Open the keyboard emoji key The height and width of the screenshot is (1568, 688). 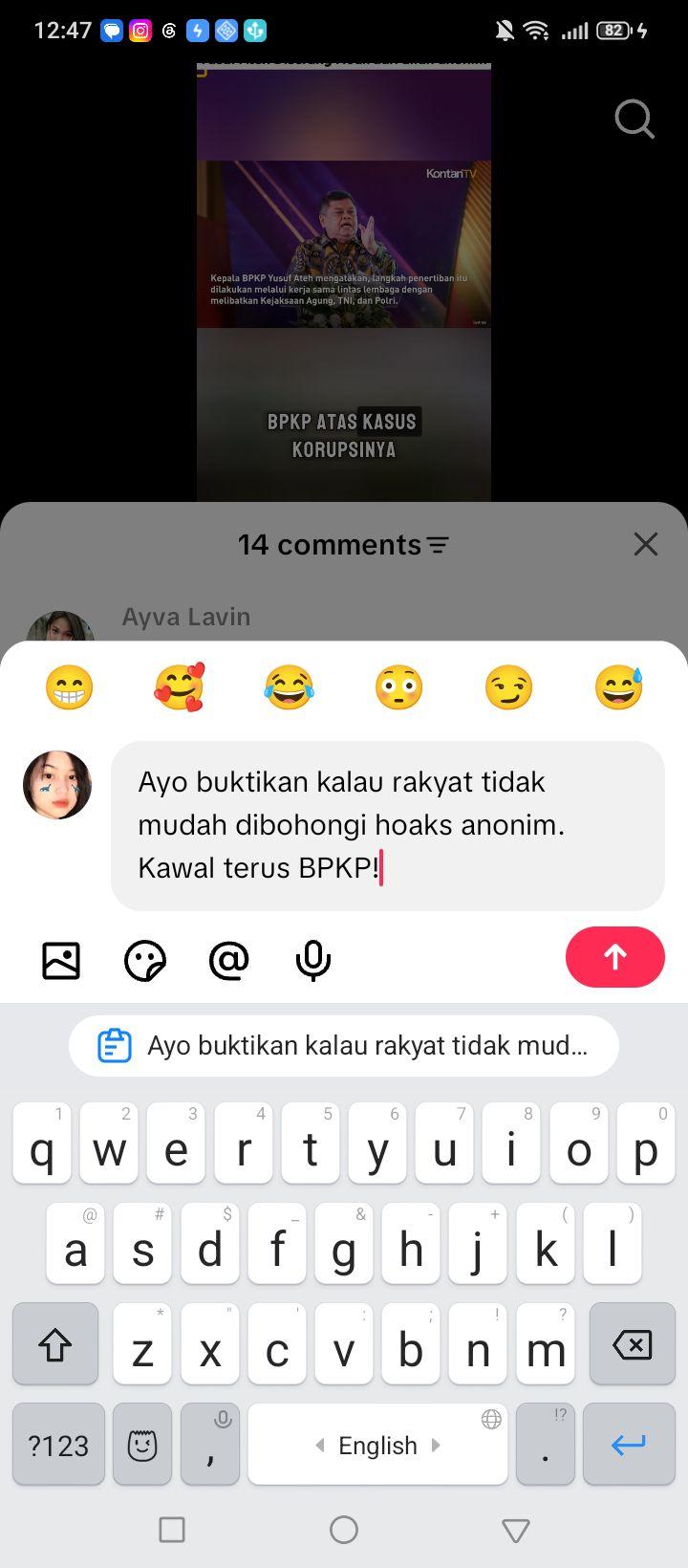click(x=142, y=1444)
